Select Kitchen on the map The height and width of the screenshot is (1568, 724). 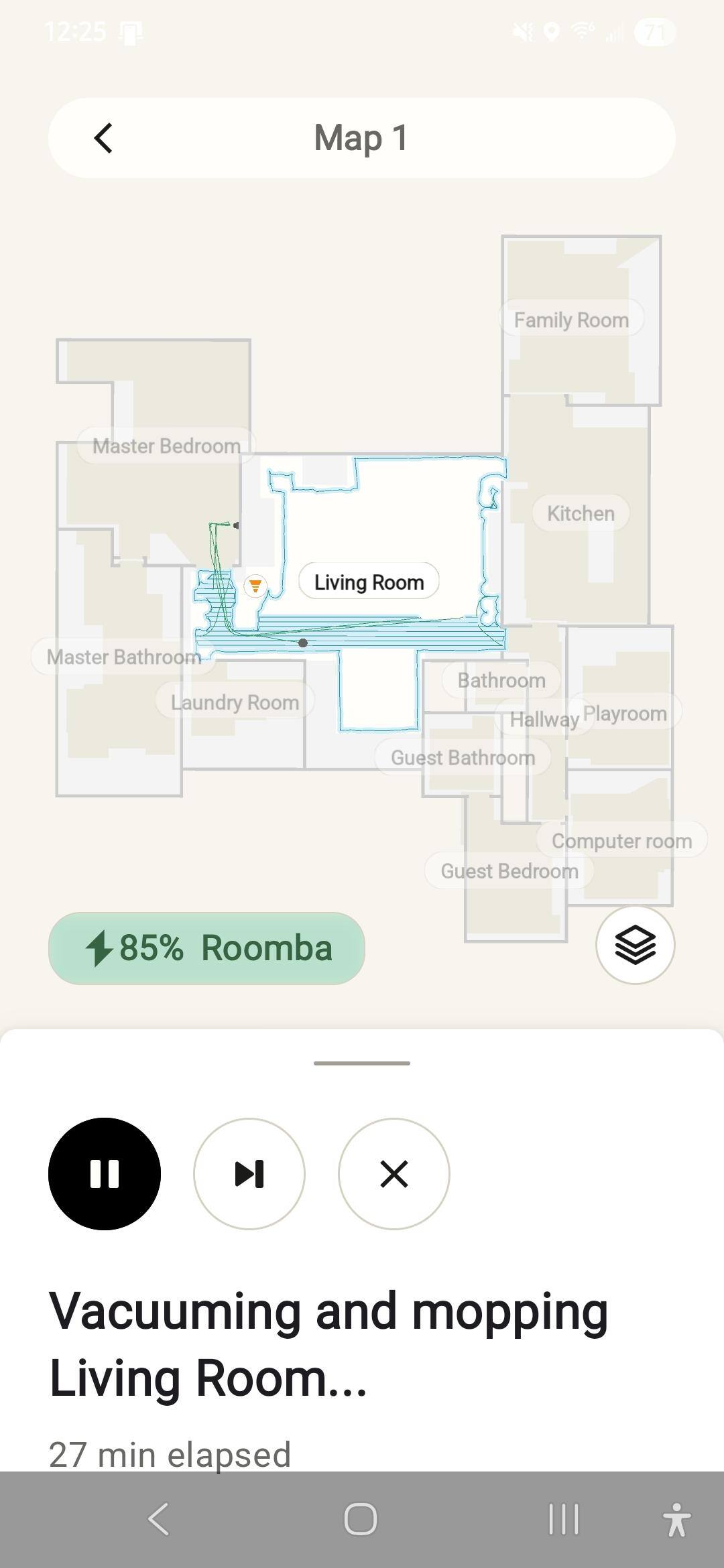(581, 513)
